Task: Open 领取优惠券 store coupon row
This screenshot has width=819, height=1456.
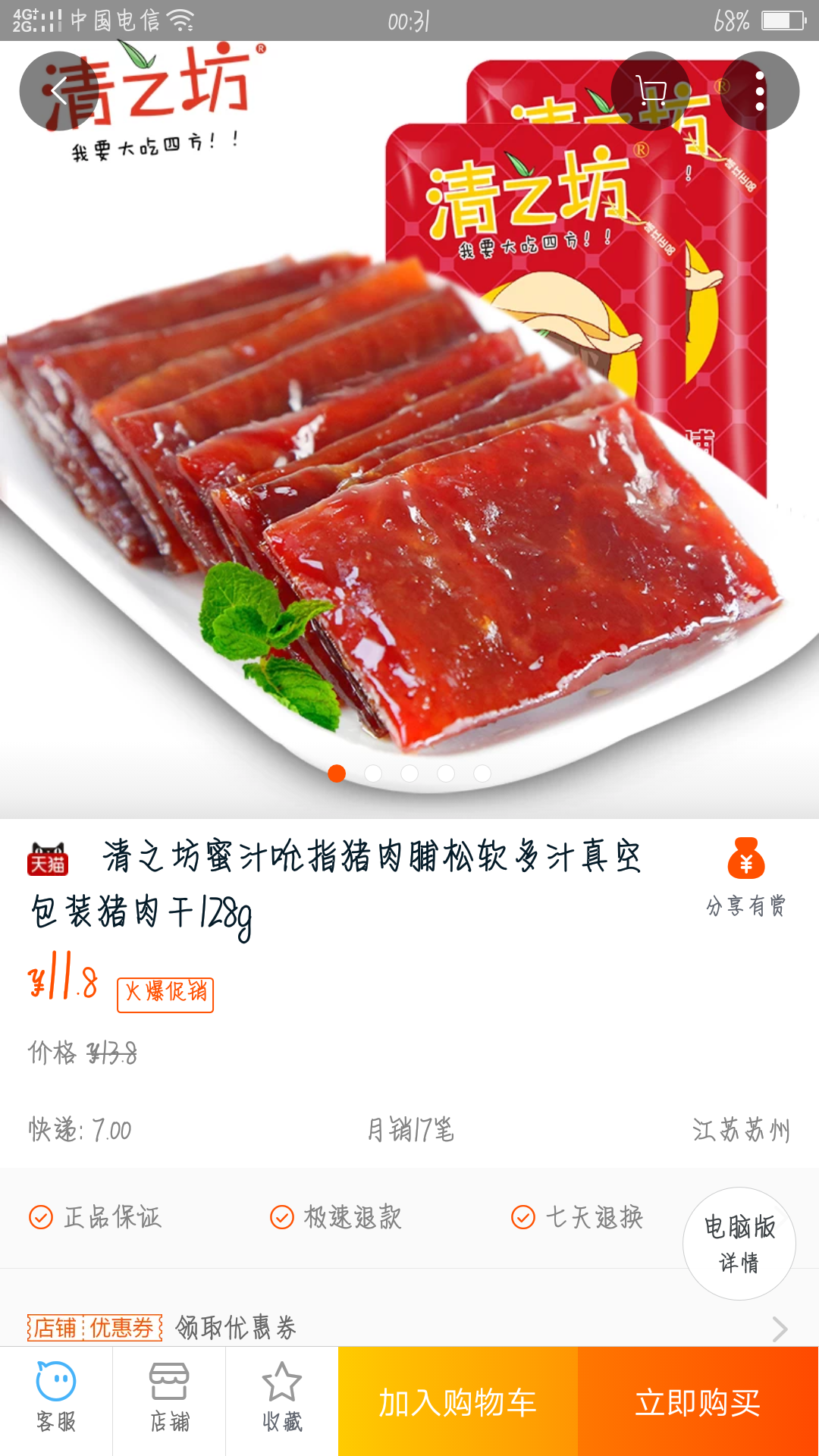Action: tap(409, 1327)
